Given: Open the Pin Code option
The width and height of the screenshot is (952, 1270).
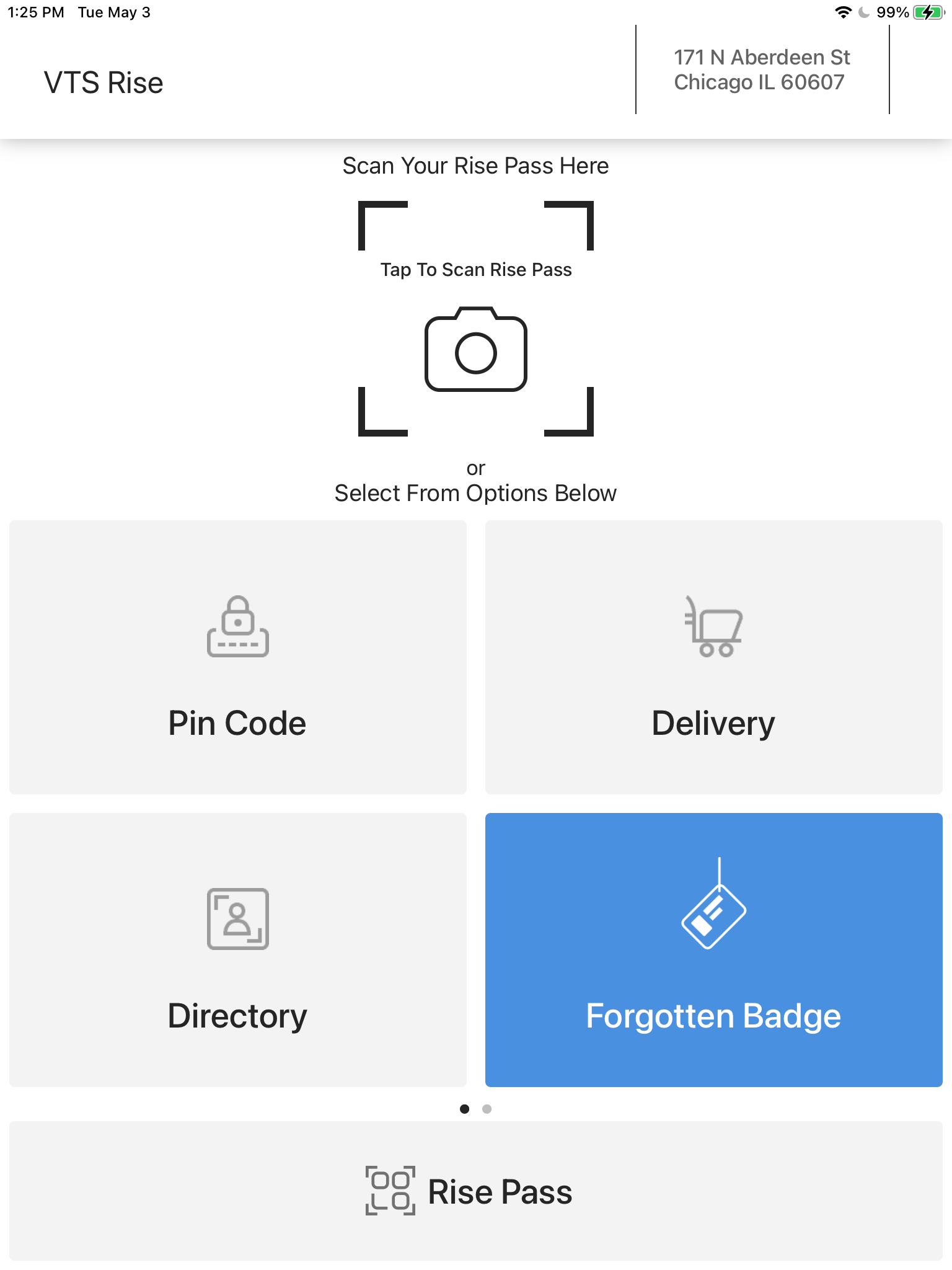Looking at the screenshot, I should (238, 657).
